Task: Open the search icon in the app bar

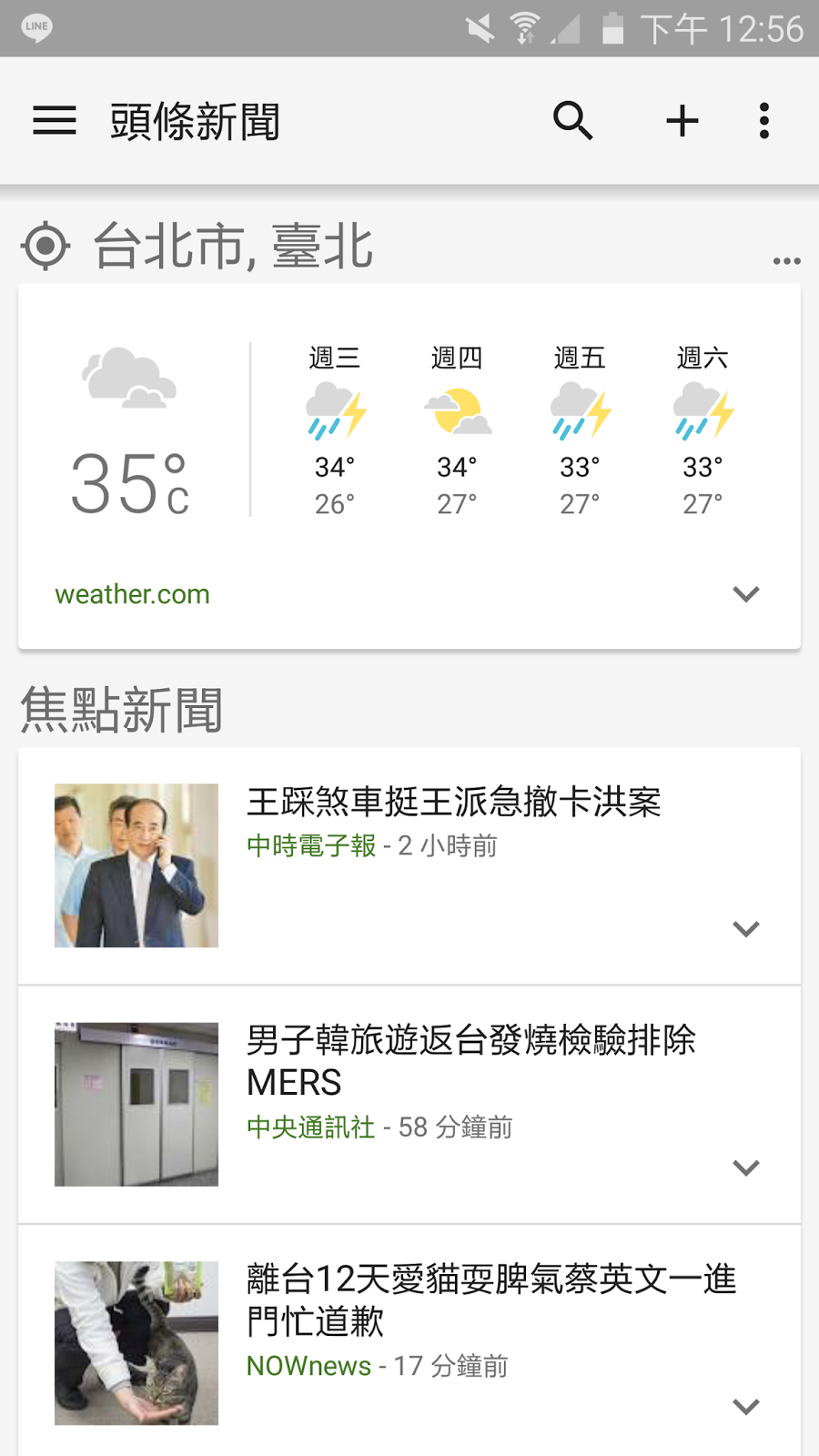Action: 573,121
